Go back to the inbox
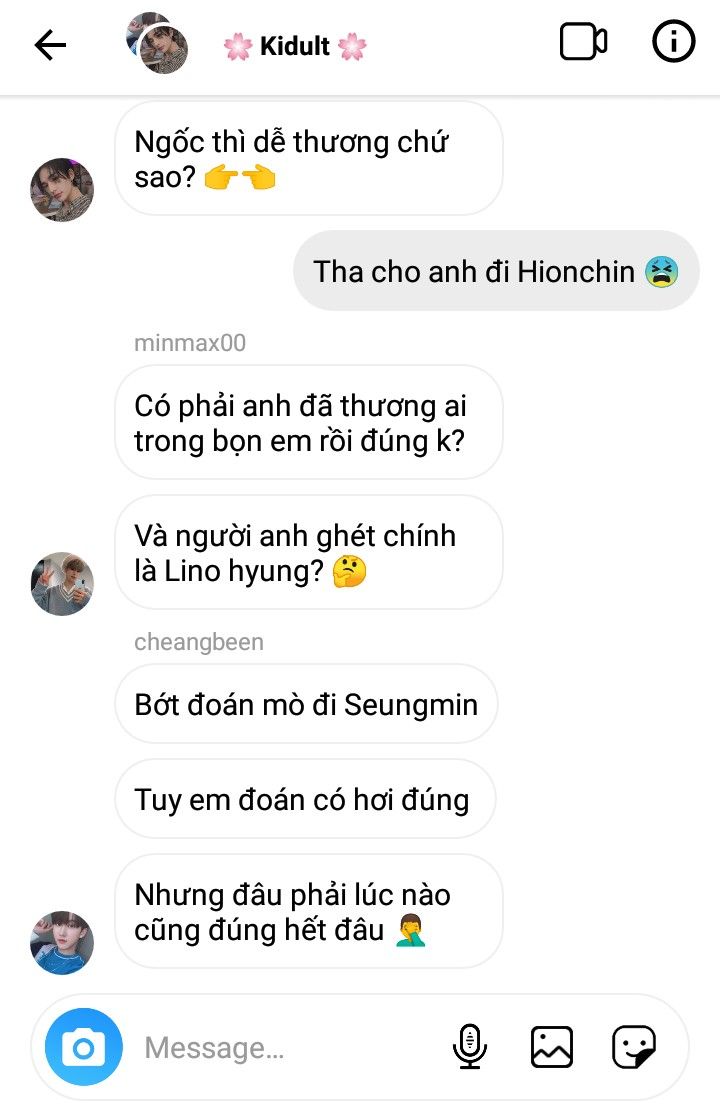720x1115 pixels. tap(50, 45)
